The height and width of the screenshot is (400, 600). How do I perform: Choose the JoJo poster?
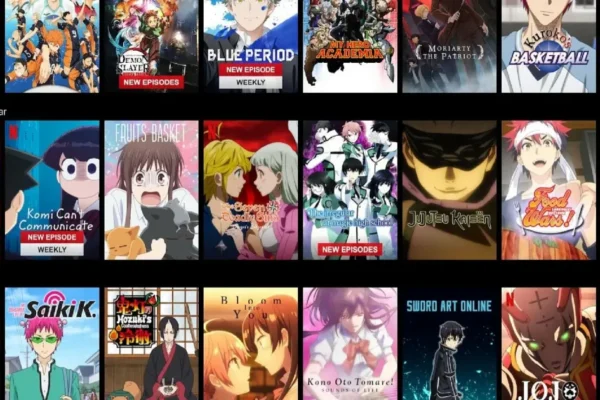(548, 345)
